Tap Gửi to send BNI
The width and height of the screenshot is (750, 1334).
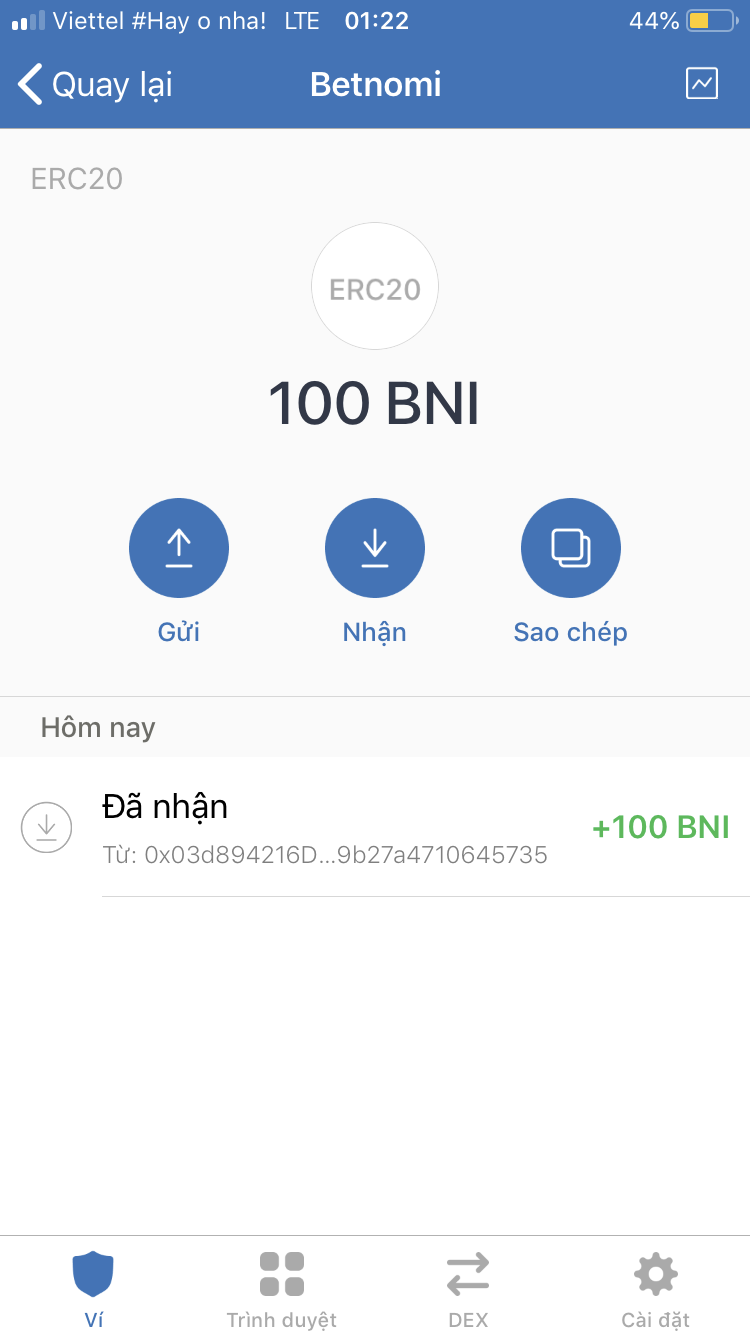click(x=179, y=548)
